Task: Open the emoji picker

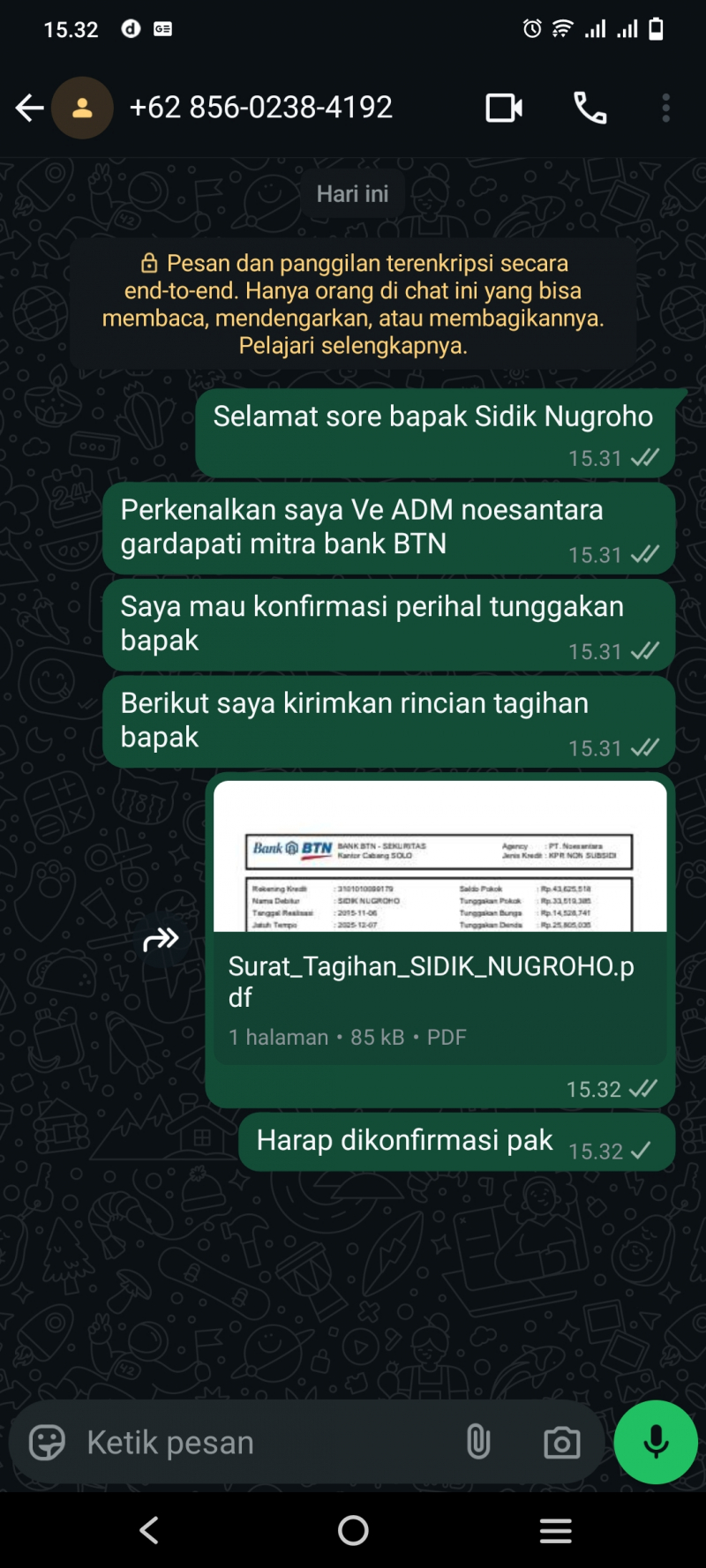Action: (47, 1443)
